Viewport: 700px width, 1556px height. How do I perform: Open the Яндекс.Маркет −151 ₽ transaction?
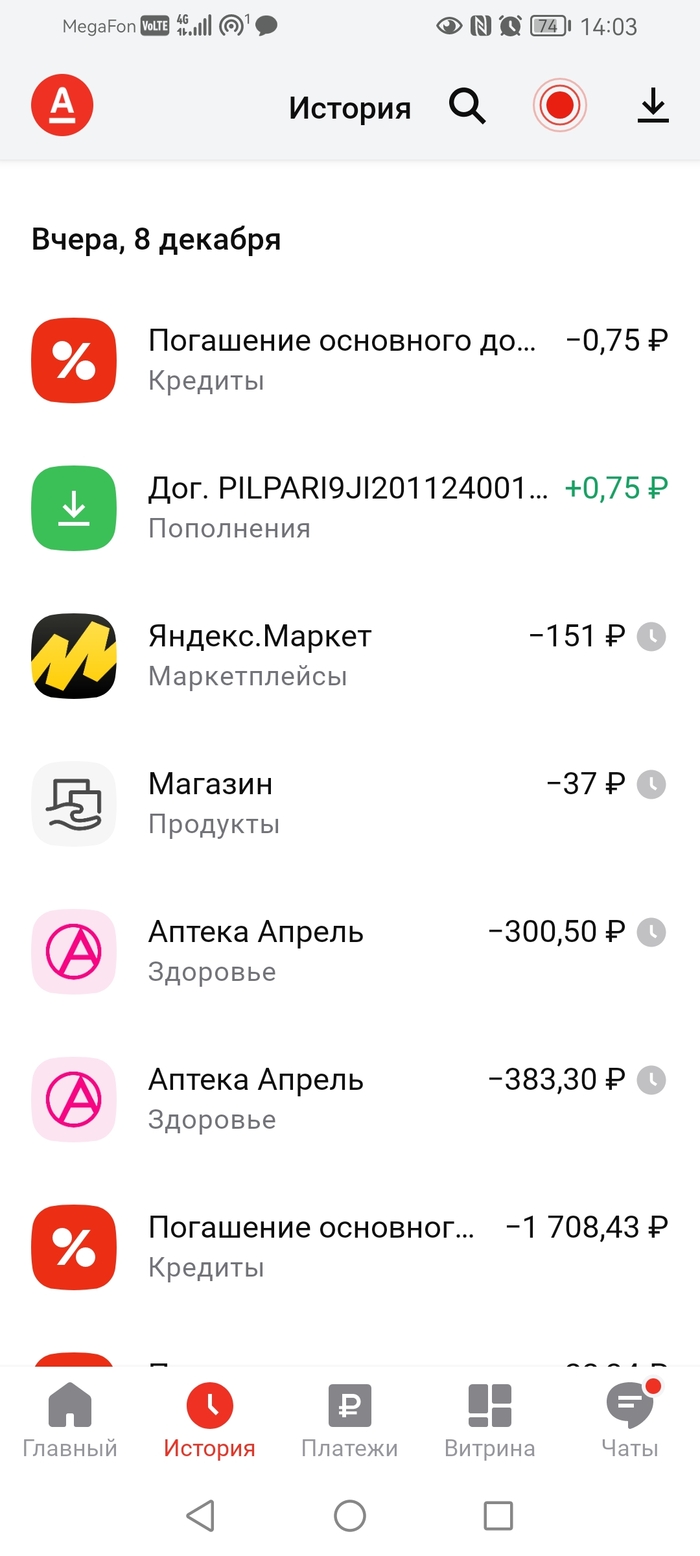click(x=350, y=656)
